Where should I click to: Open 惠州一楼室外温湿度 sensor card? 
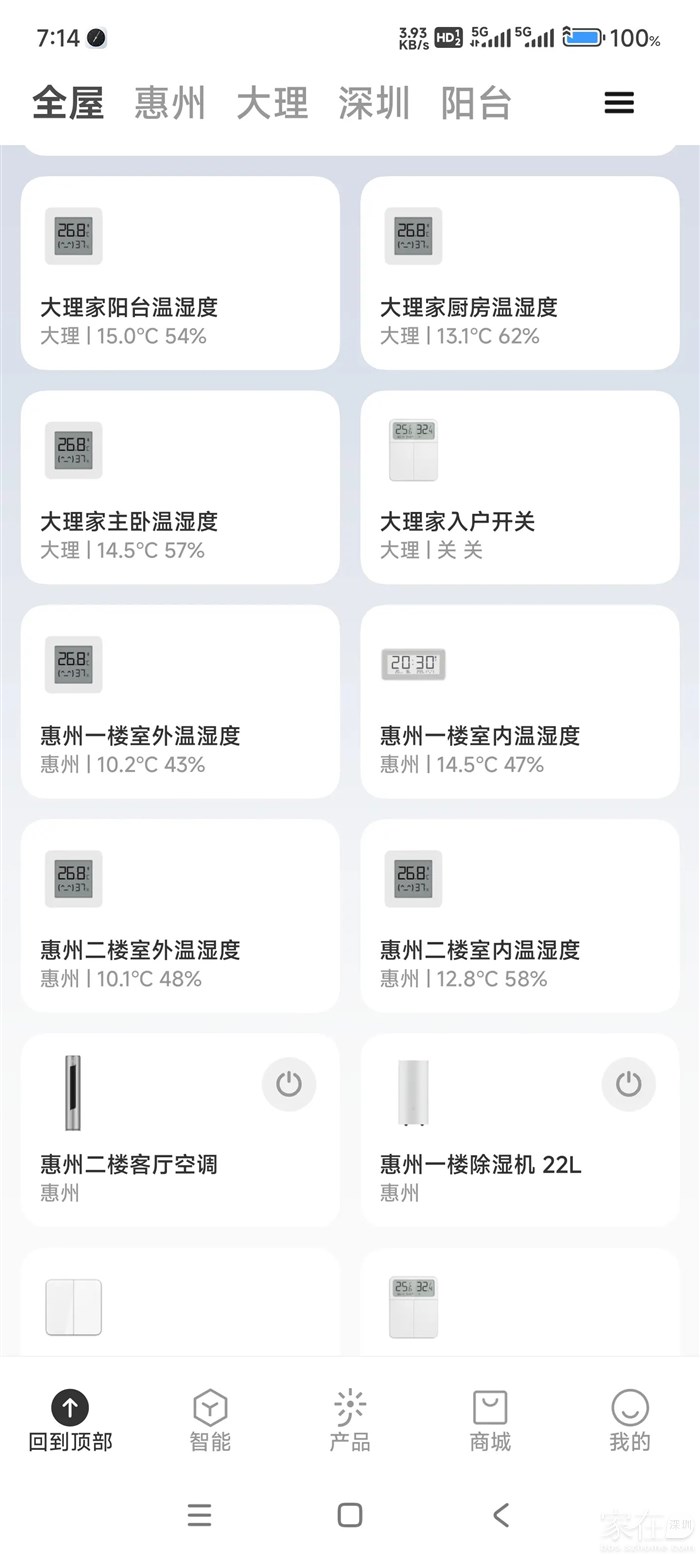(x=180, y=702)
